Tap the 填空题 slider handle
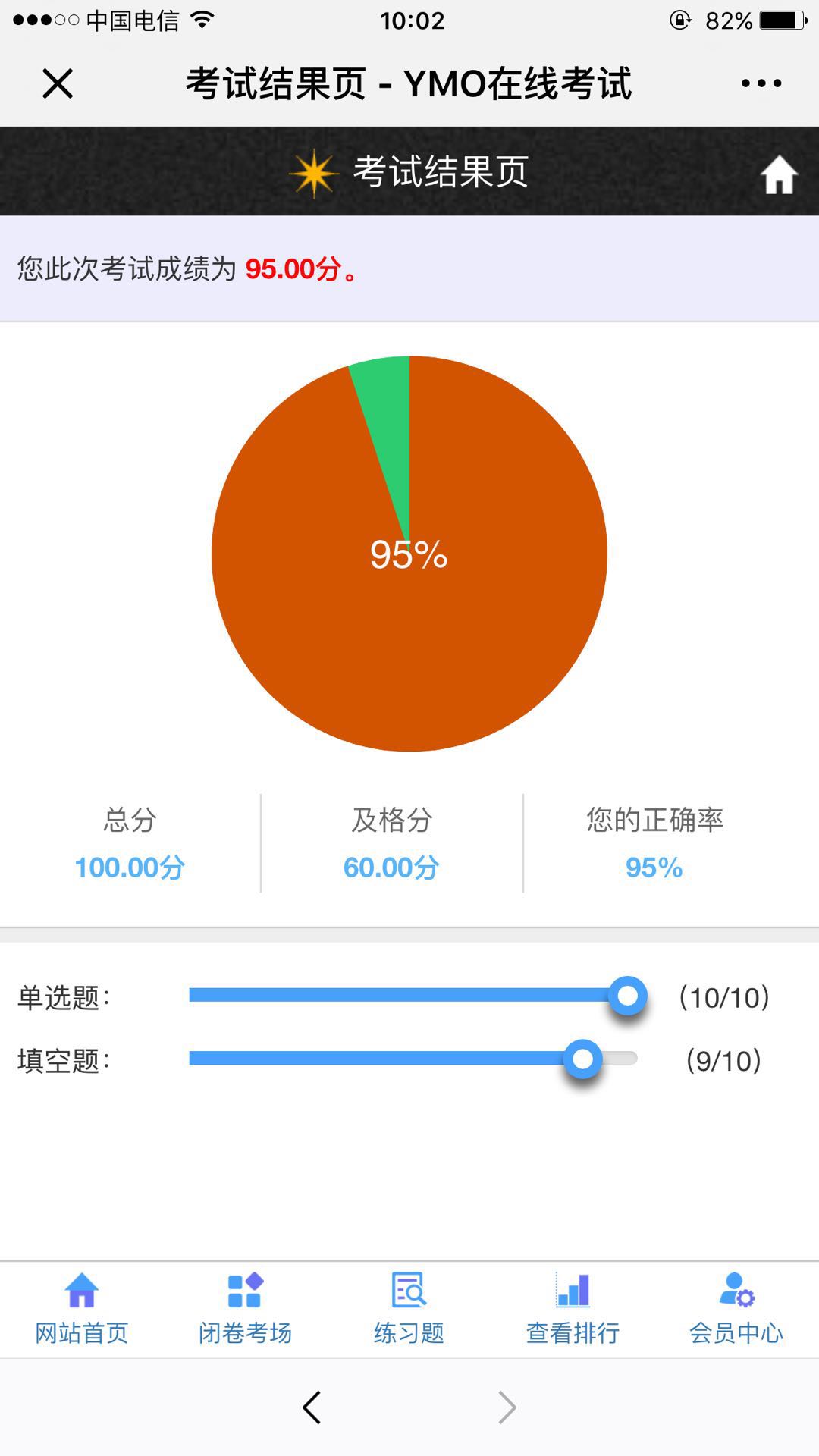 582,1059
